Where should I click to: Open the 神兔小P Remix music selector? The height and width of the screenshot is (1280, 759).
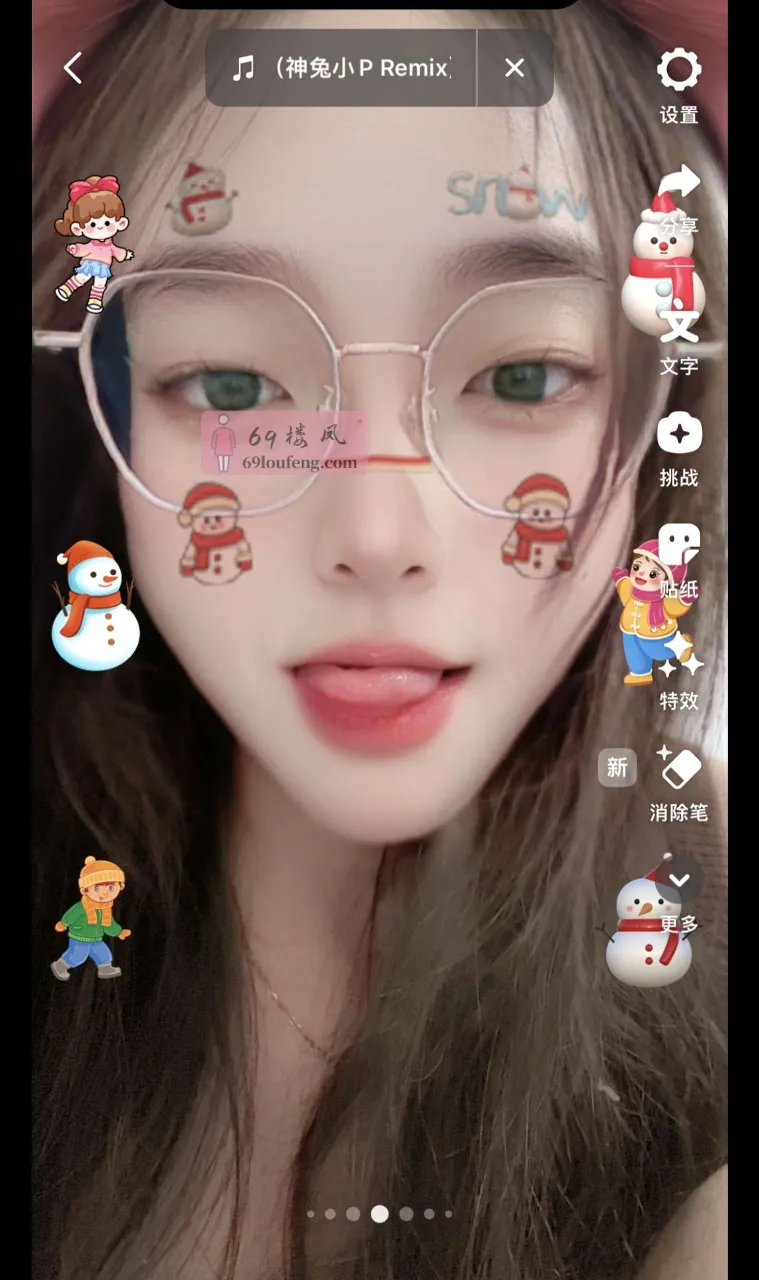pyautogui.click(x=342, y=68)
